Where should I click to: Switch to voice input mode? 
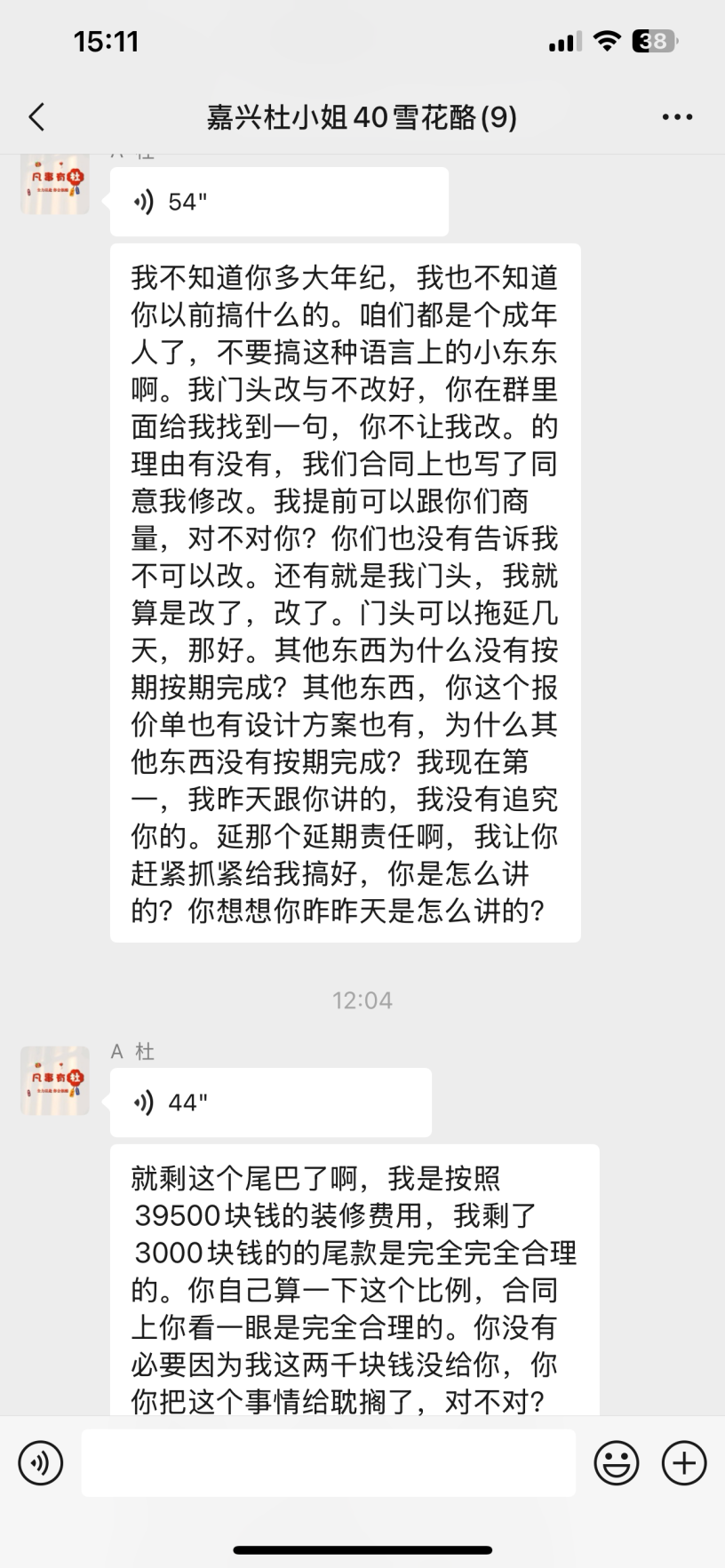pos(41,1462)
